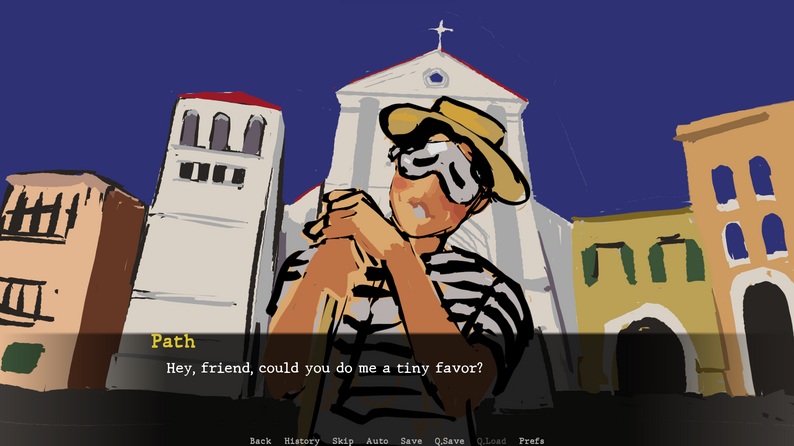Open the Prefs settings menu

click(x=532, y=440)
